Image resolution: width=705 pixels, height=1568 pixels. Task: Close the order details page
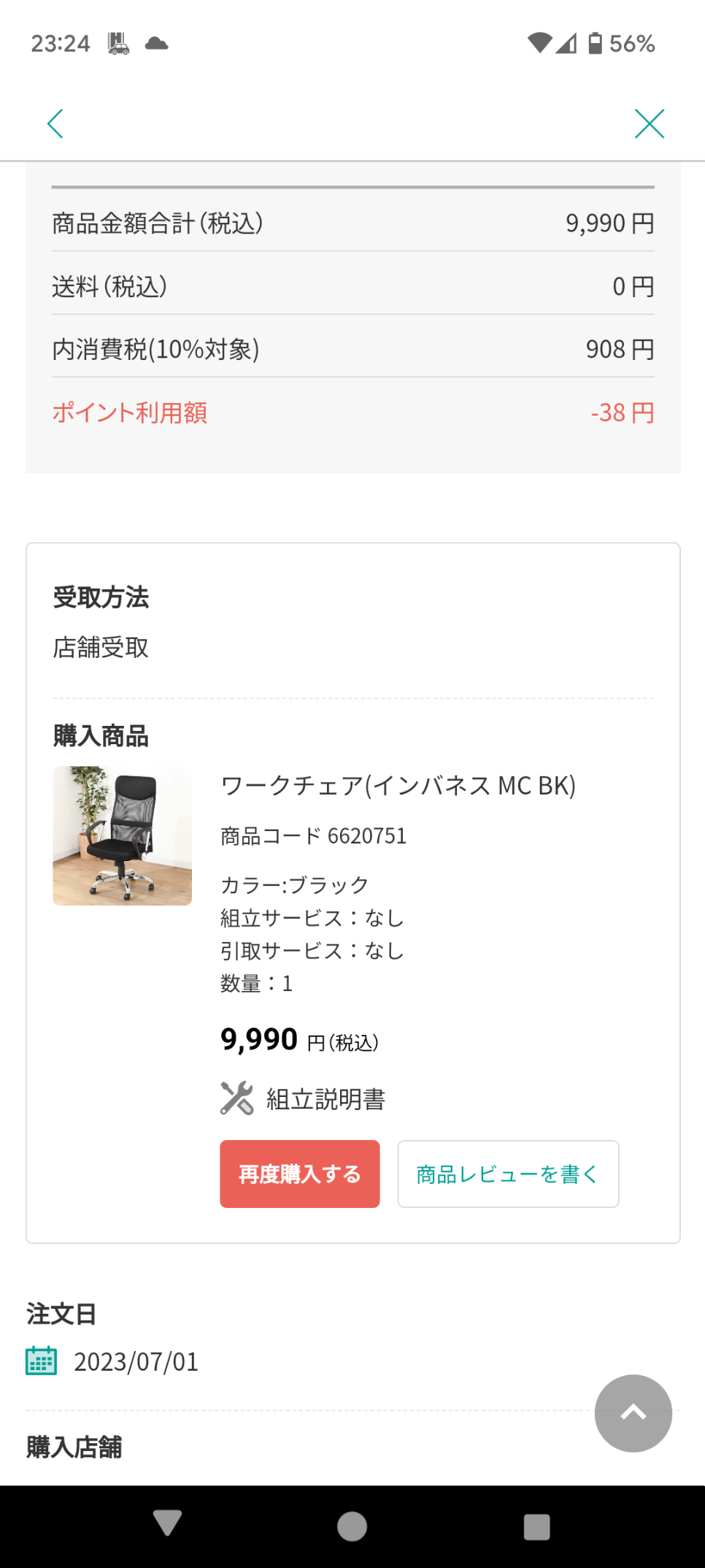649,123
